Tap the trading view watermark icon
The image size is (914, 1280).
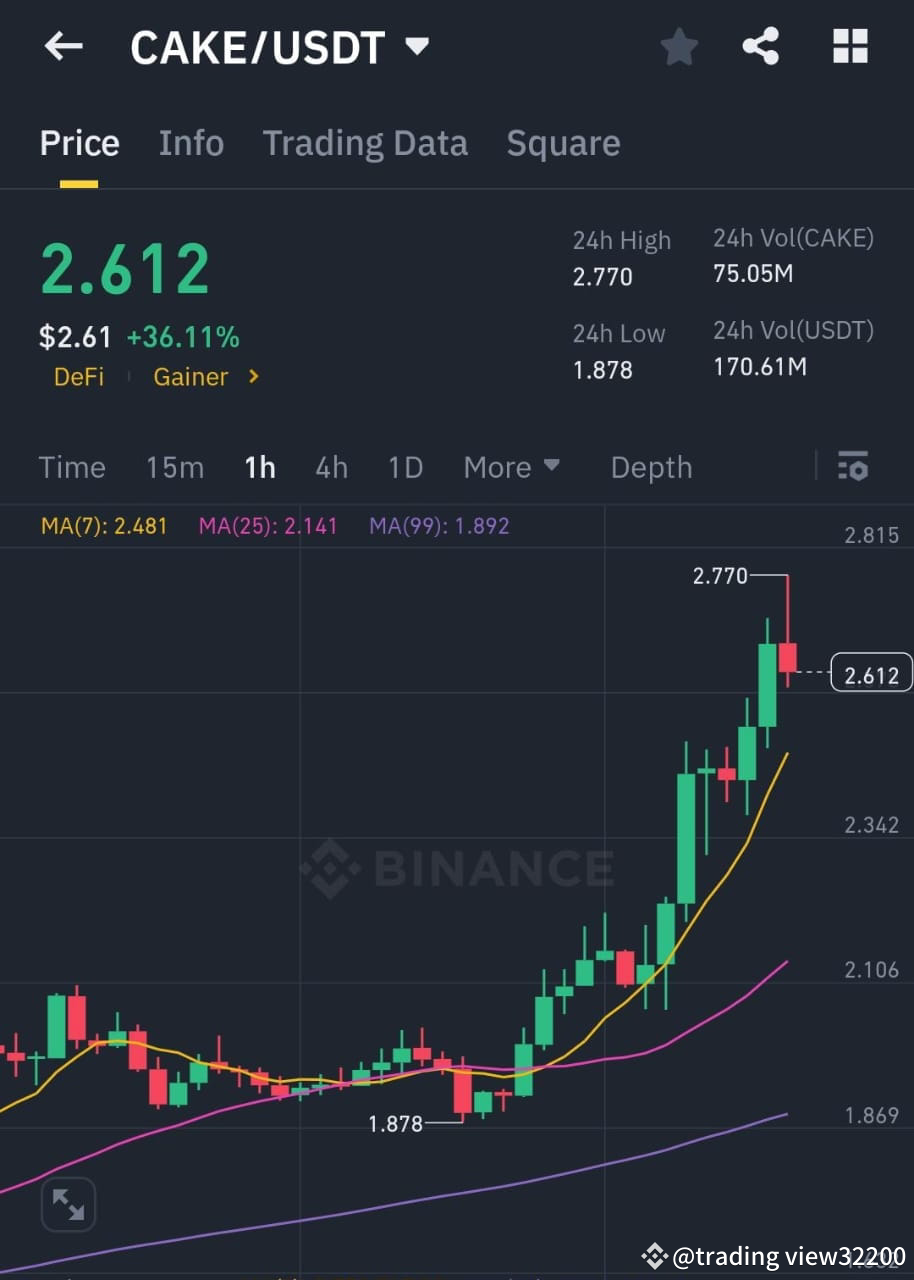tap(655, 1256)
